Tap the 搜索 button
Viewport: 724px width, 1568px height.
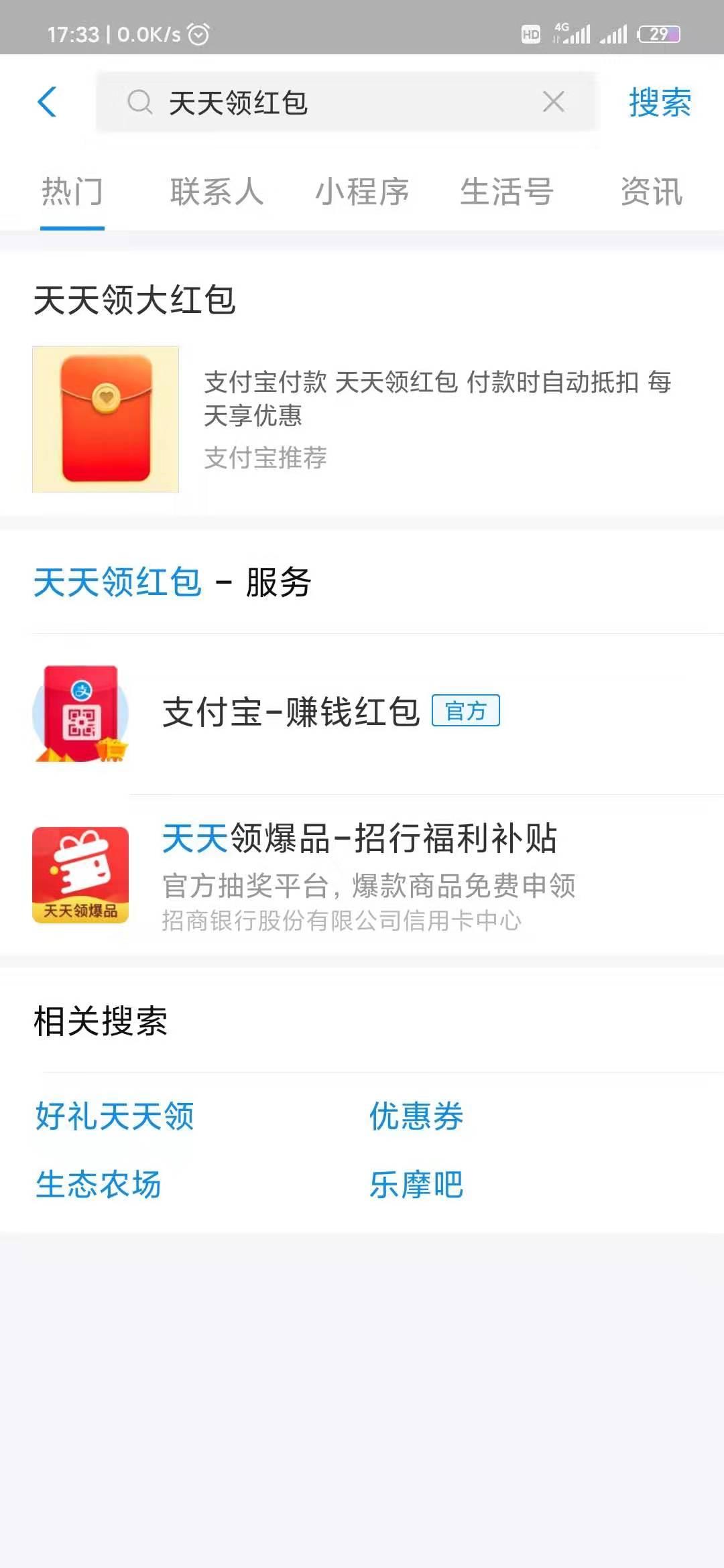click(660, 102)
